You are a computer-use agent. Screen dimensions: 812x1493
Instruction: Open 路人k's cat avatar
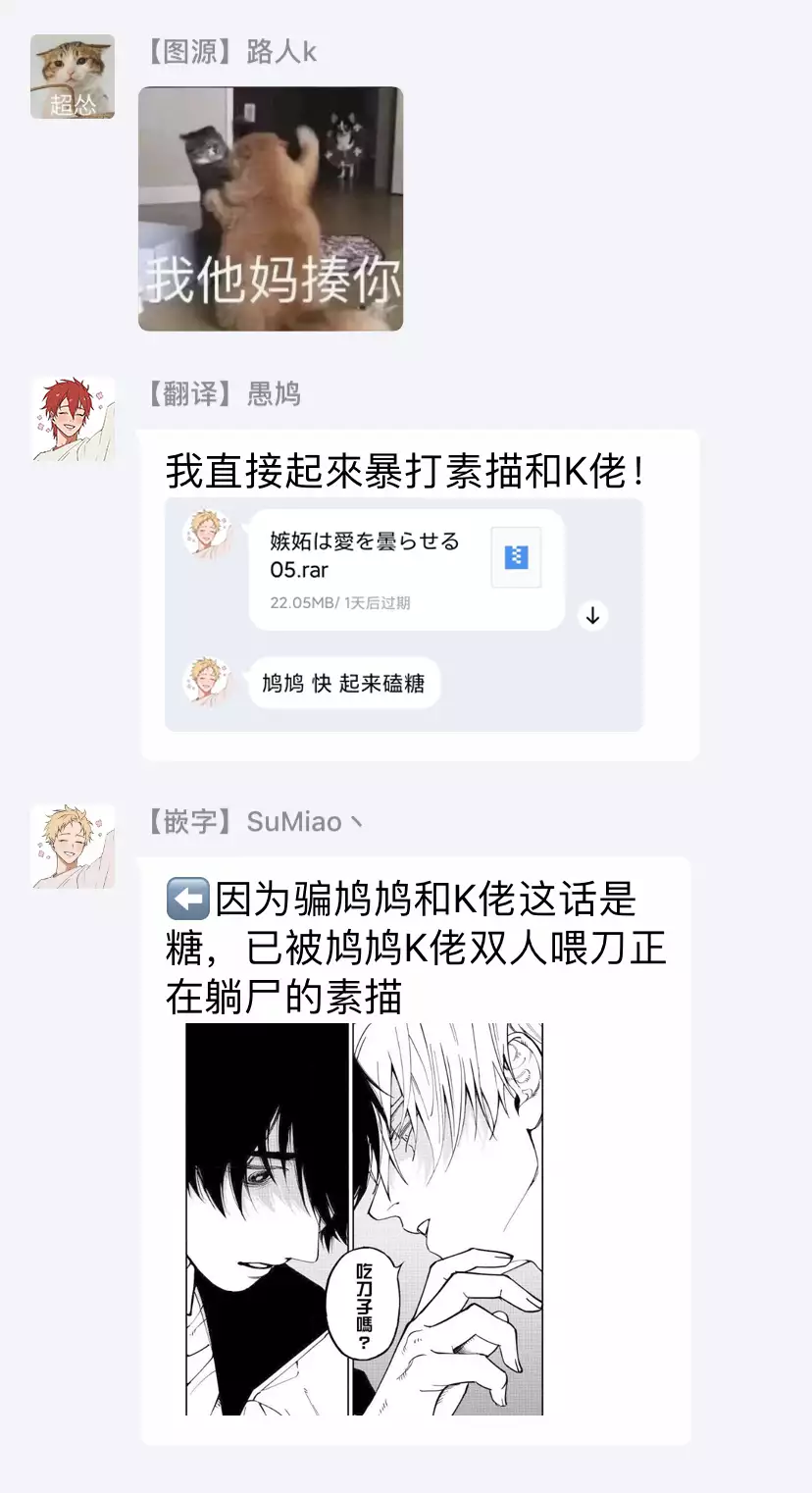pyautogui.click(x=73, y=77)
